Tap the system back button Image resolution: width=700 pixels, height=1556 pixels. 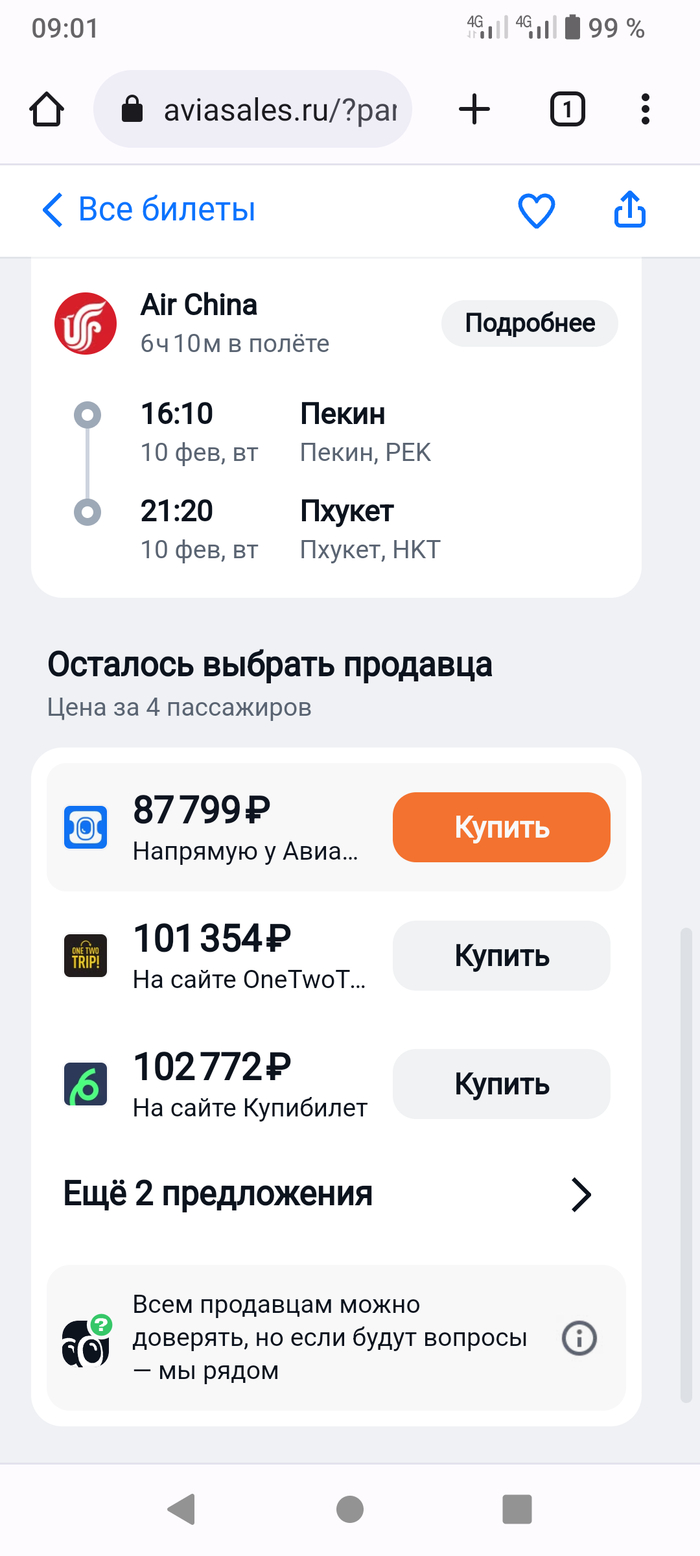coord(181,1509)
